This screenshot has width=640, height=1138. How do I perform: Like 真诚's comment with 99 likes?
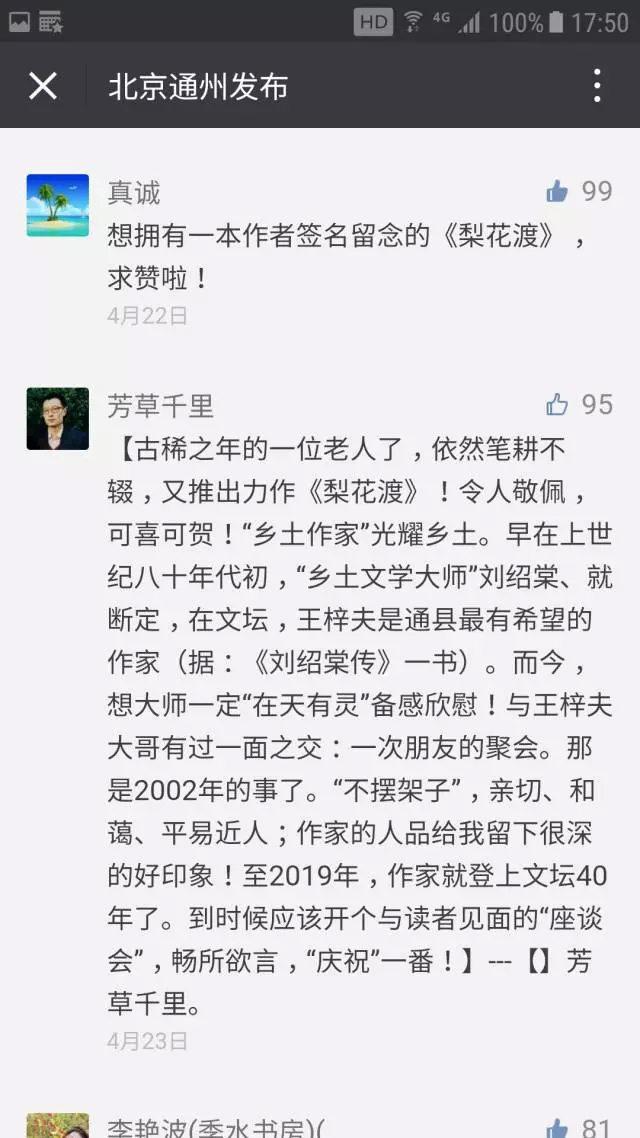point(557,191)
